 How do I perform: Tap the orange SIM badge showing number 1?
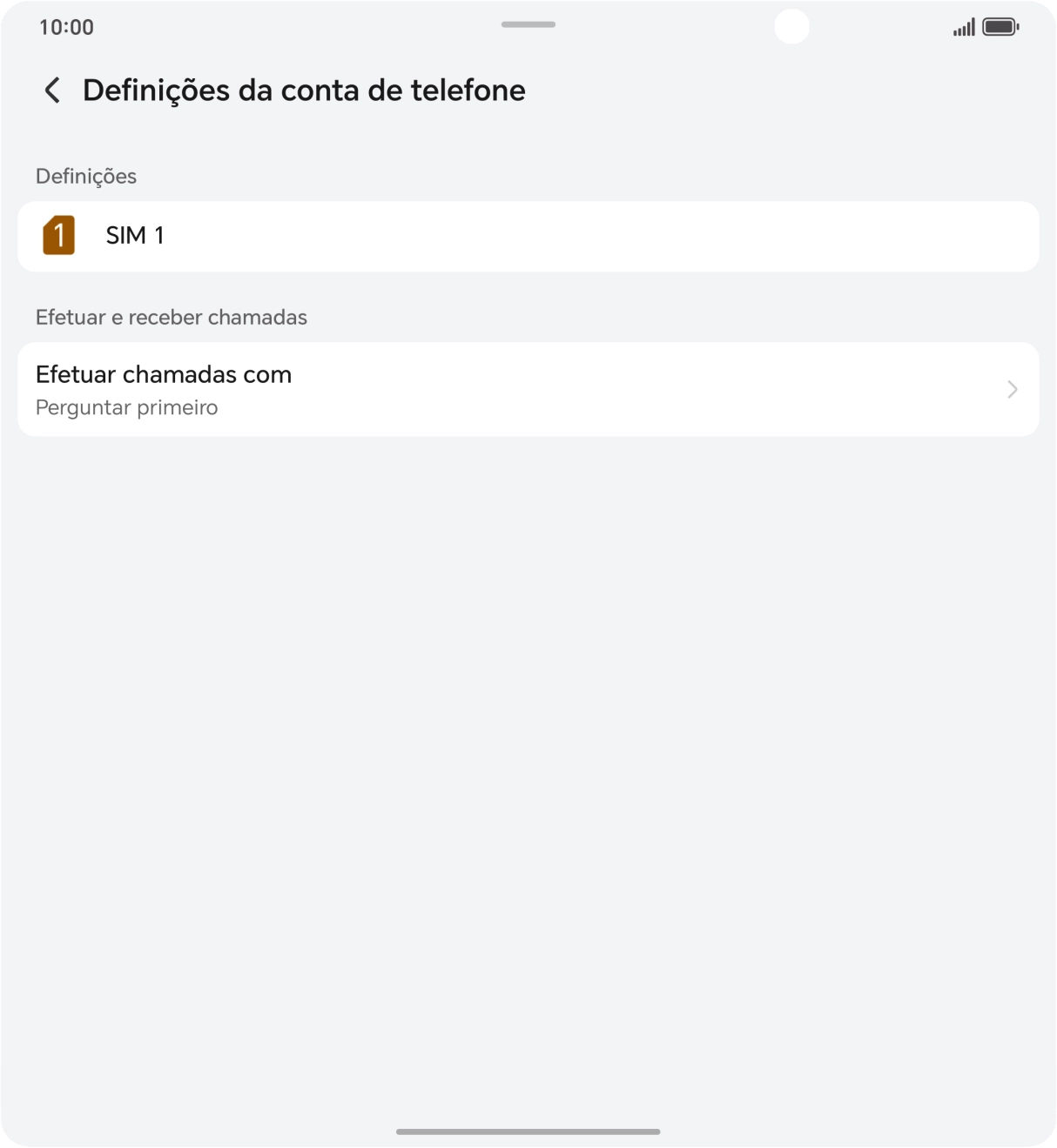click(59, 235)
